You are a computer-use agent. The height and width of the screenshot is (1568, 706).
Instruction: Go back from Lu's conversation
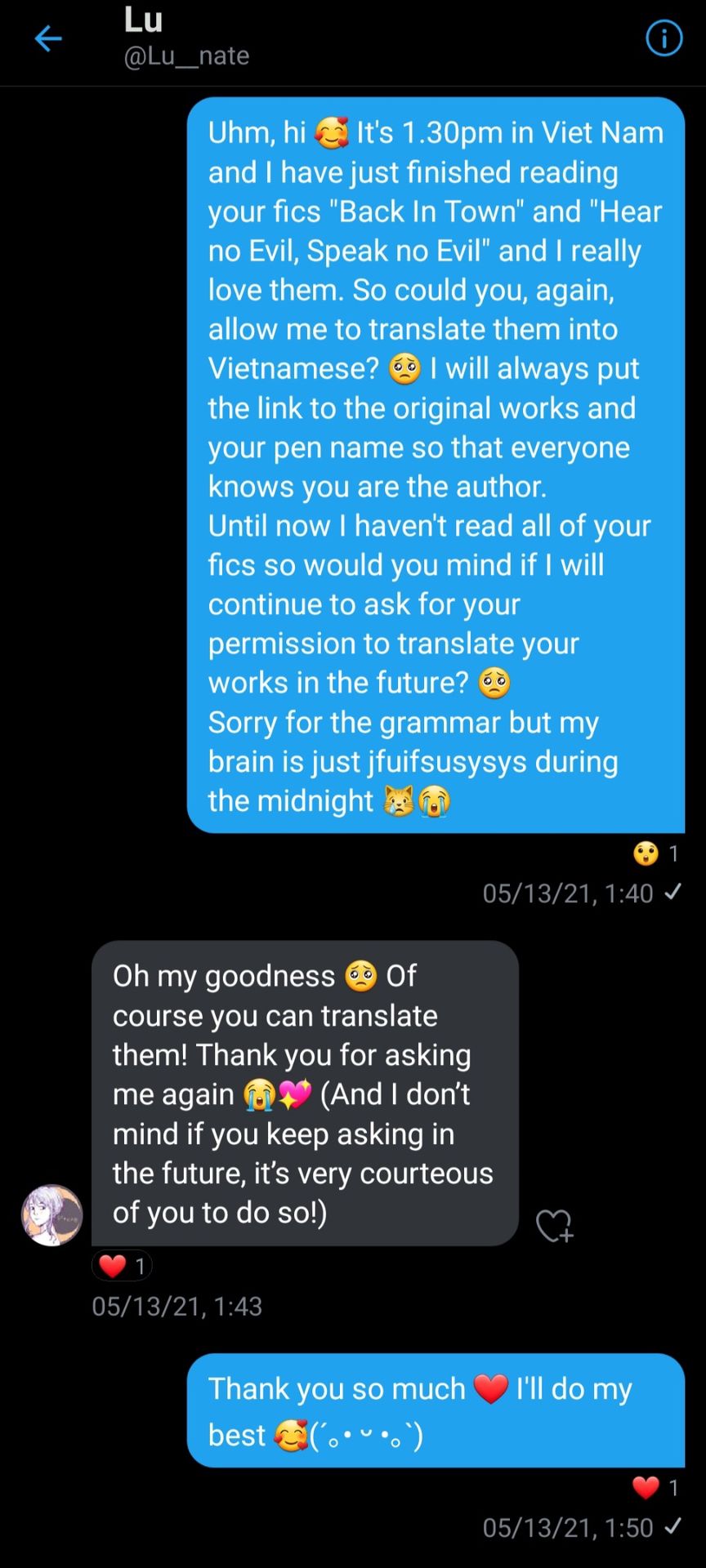coord(48,38)
